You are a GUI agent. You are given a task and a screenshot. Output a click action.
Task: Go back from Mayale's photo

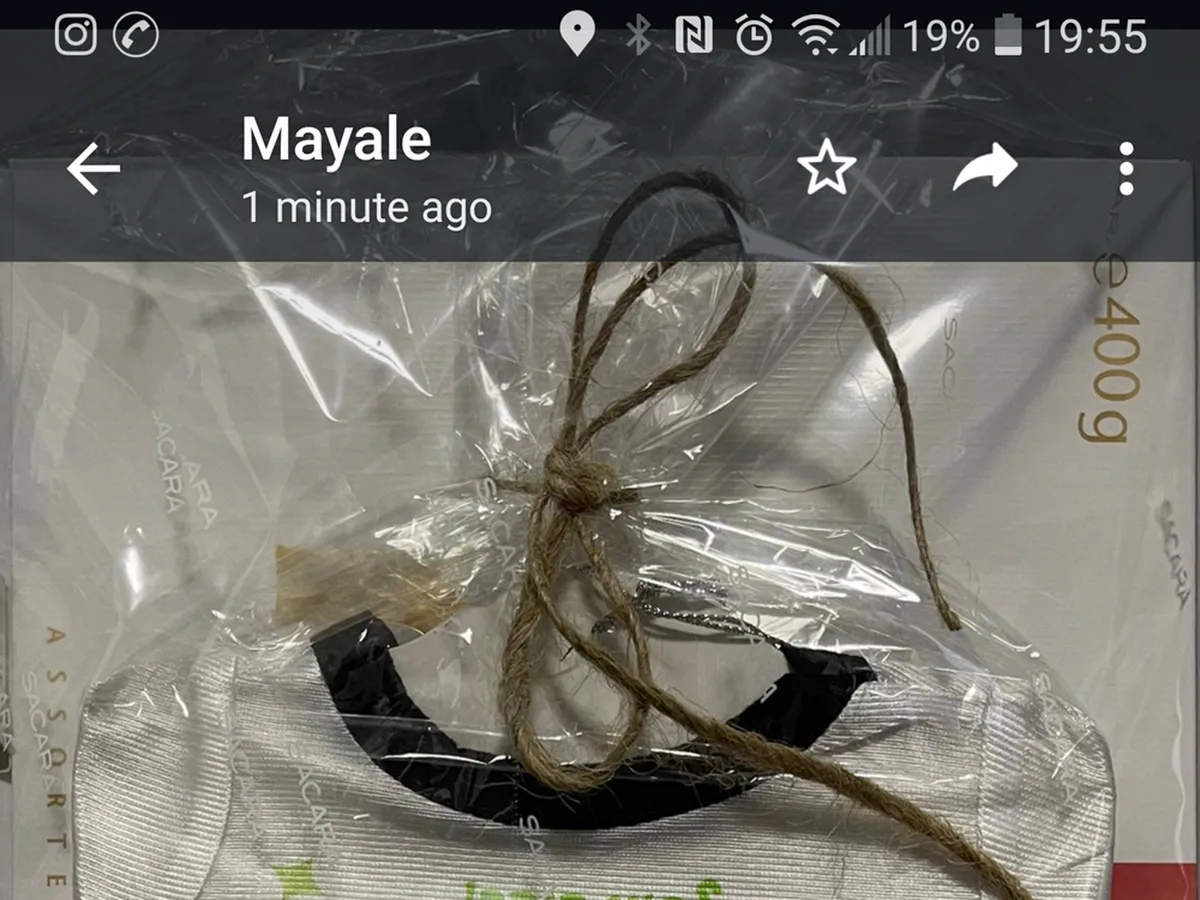tap(93, 169)
